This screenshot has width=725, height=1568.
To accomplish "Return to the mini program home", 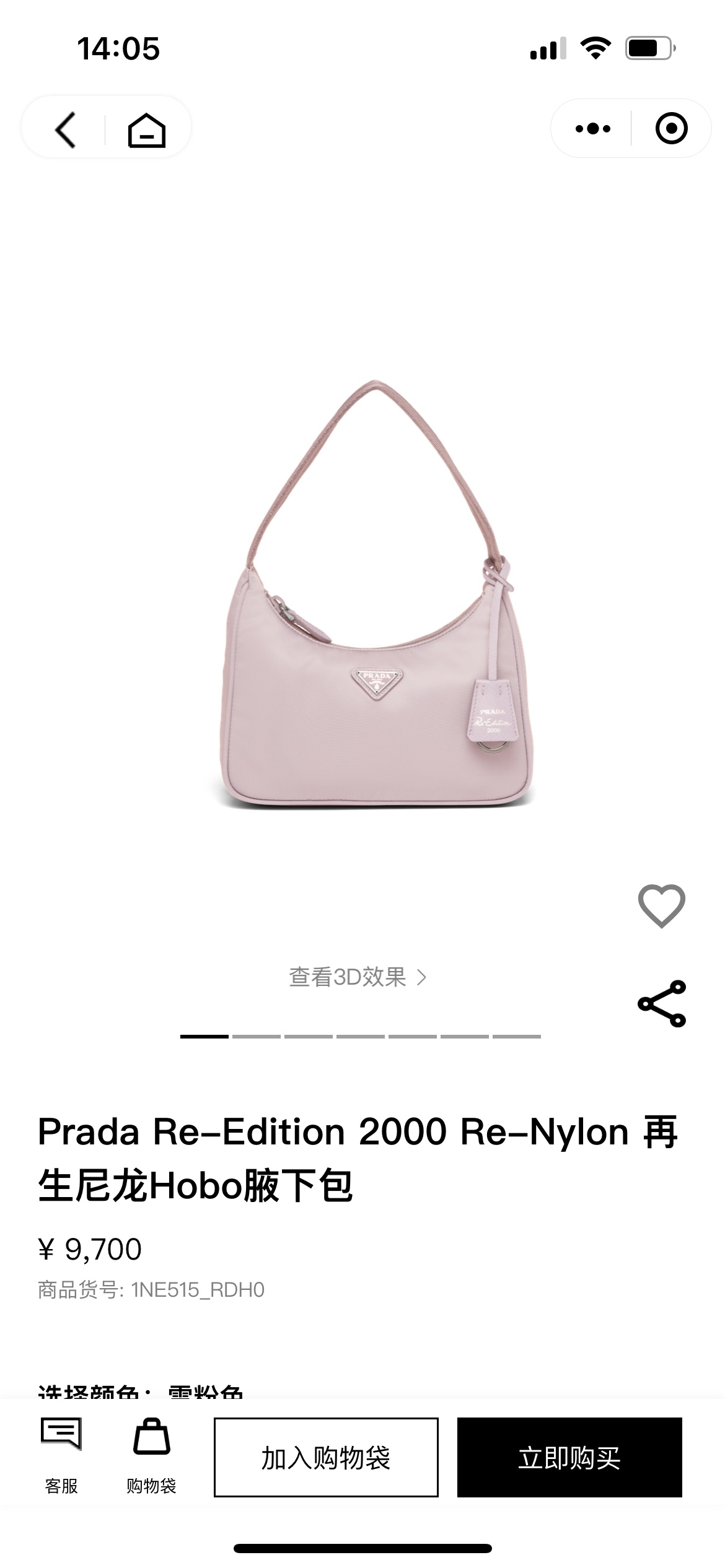I will (147, 129).
